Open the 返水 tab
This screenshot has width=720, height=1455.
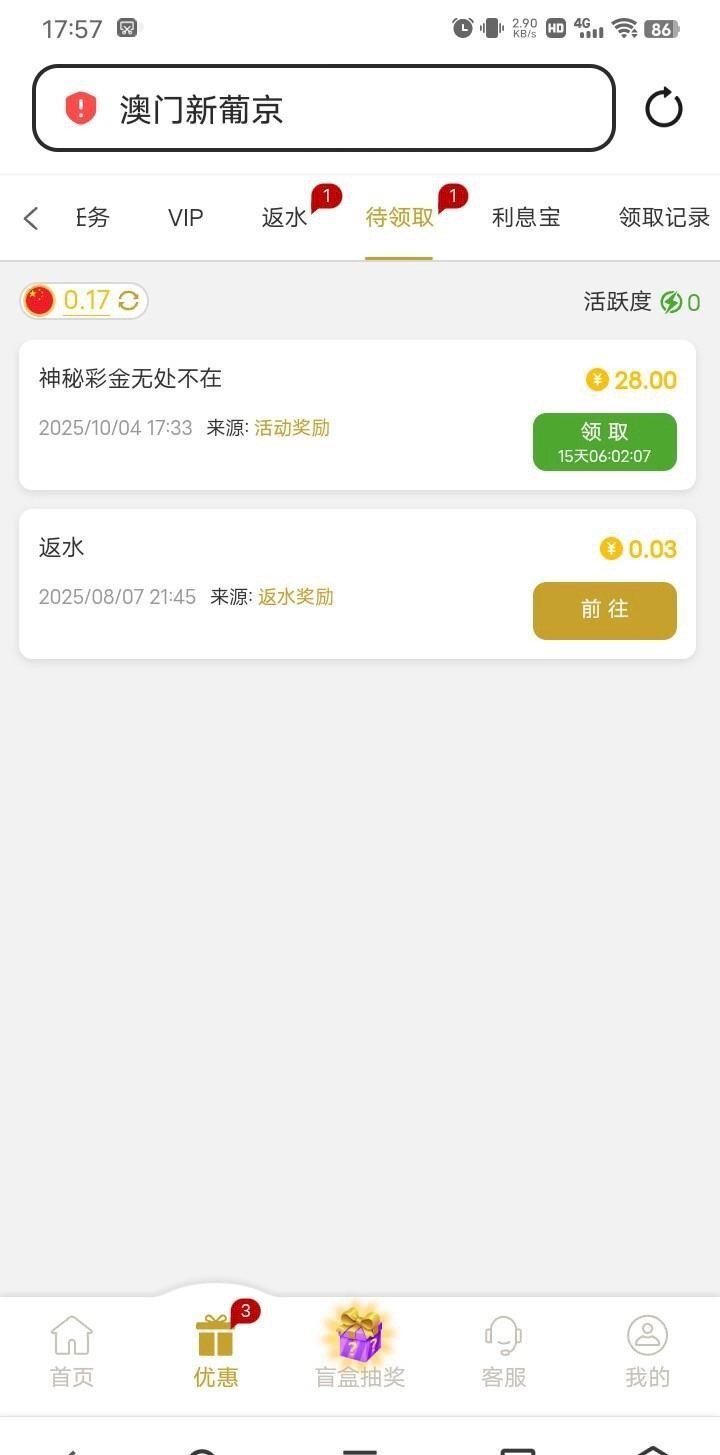point(285,218)
